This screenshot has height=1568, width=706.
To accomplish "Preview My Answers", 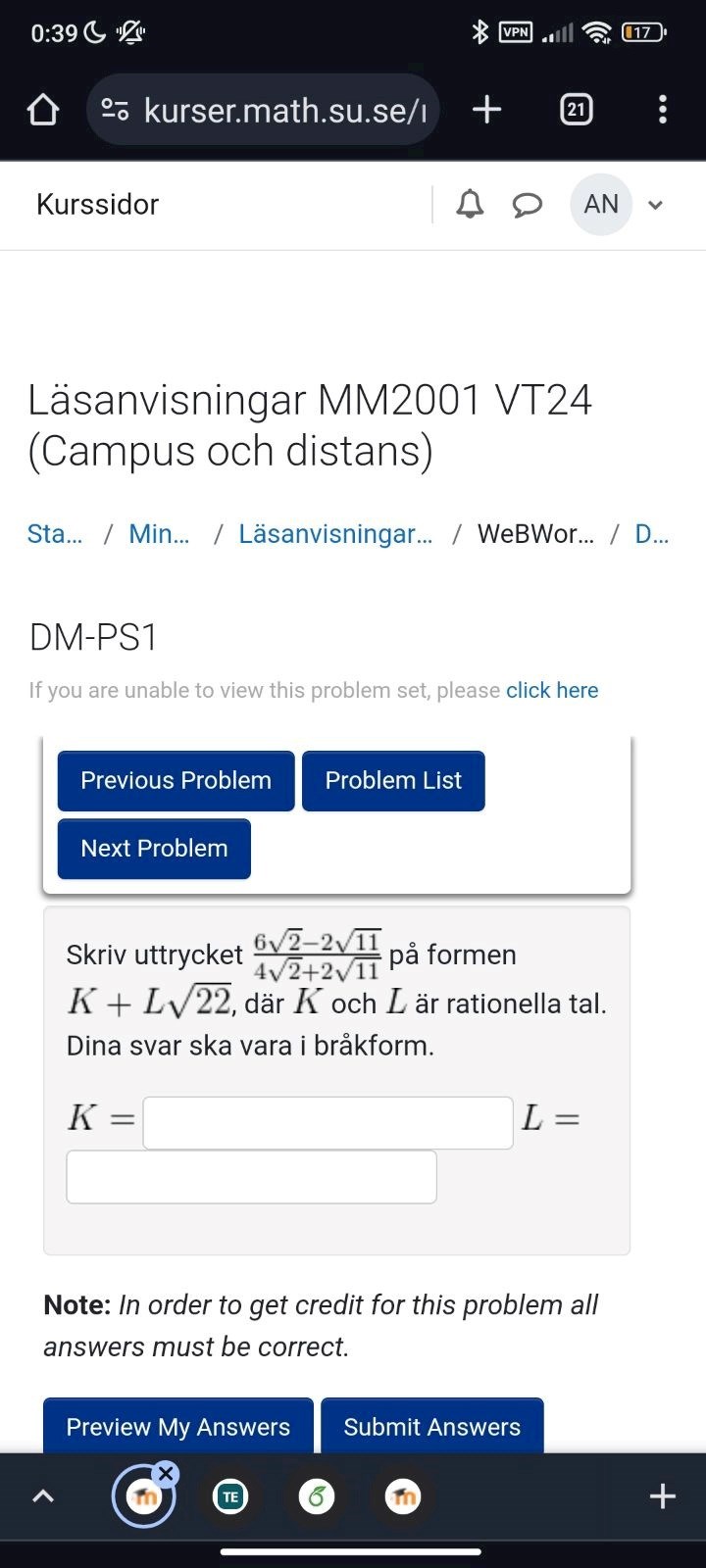I will point(177,1426).
